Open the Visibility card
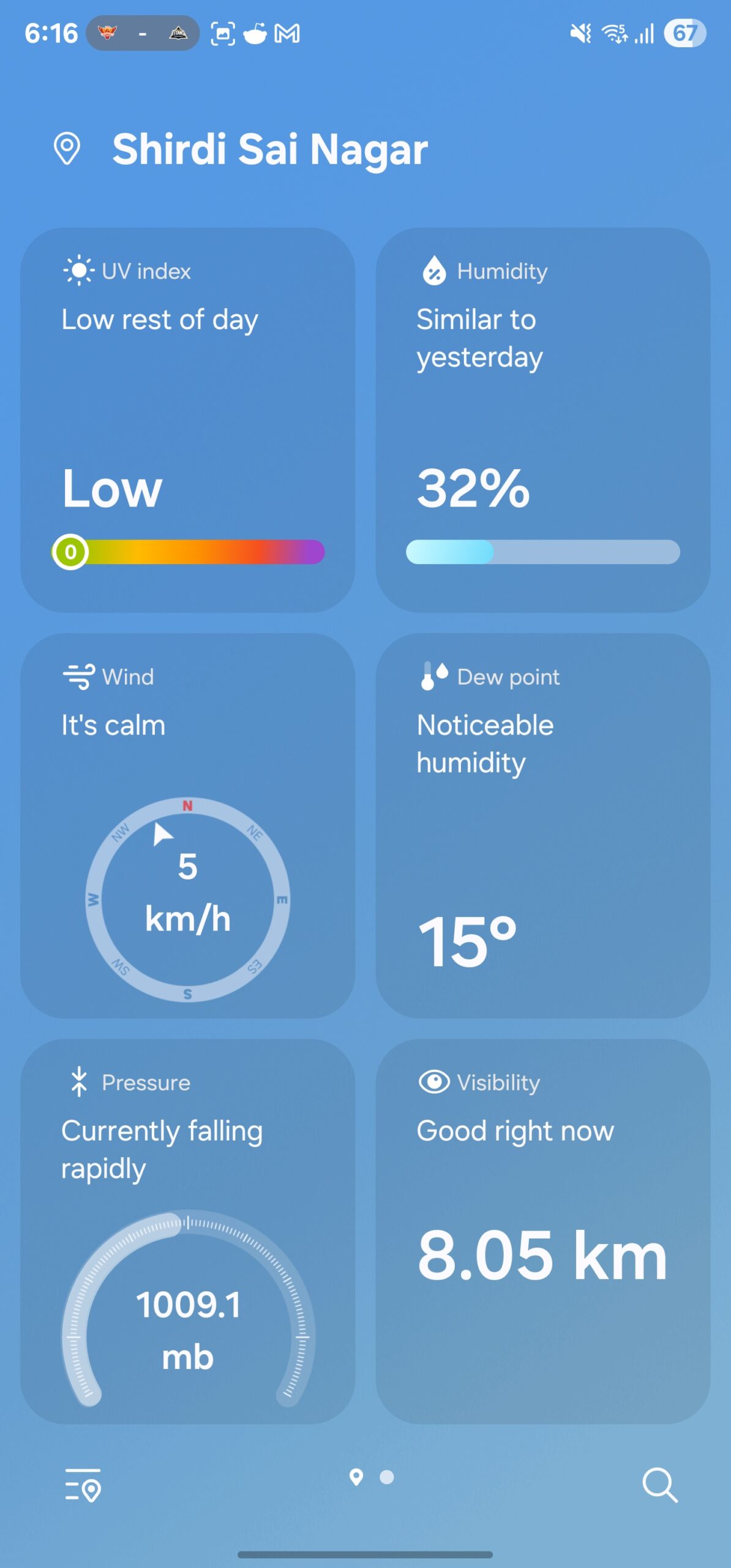The width and height of the screenshot is (731, 1568). point(542,1231)
